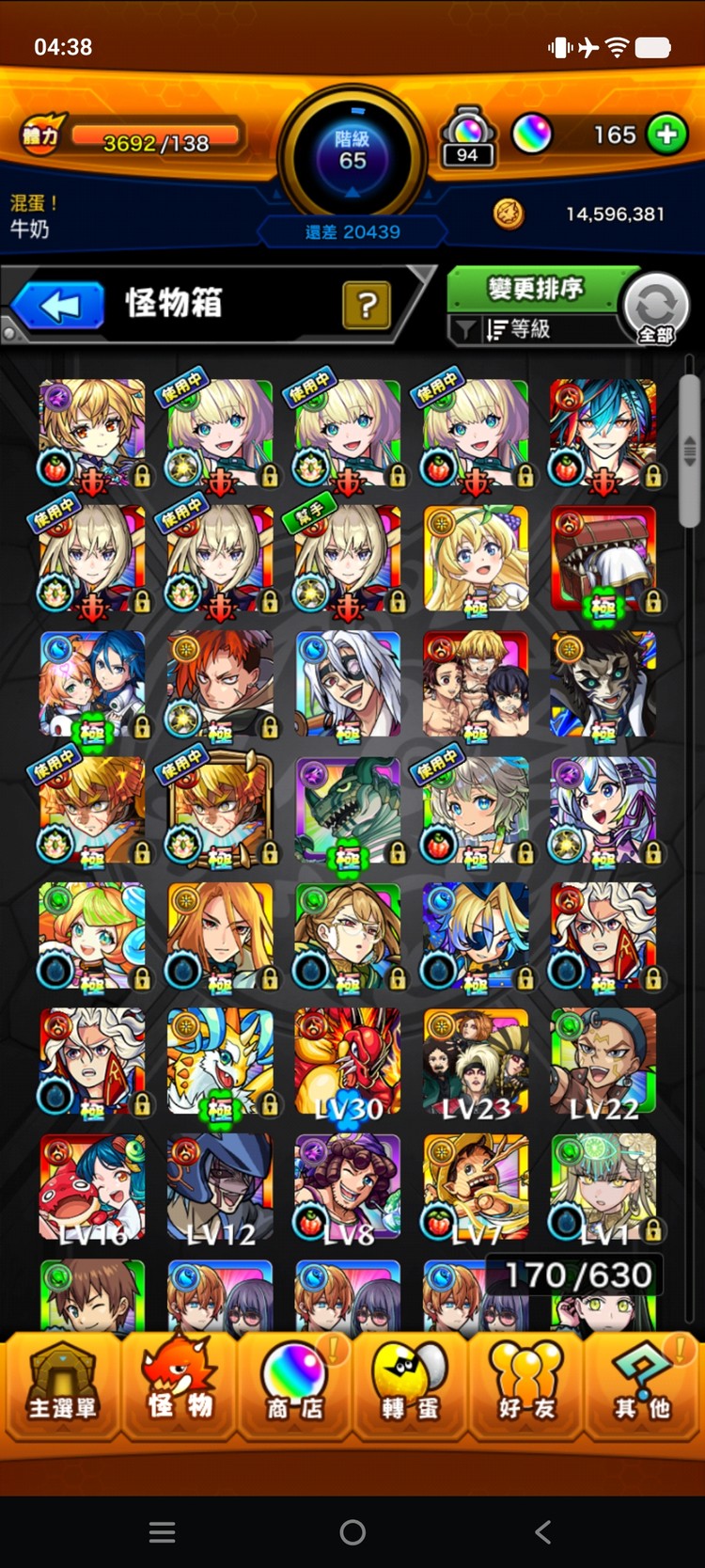Add orbs with the green plus
This screenshot has height=1568, width=705.
pyautogui.click(x=666, y=135)
